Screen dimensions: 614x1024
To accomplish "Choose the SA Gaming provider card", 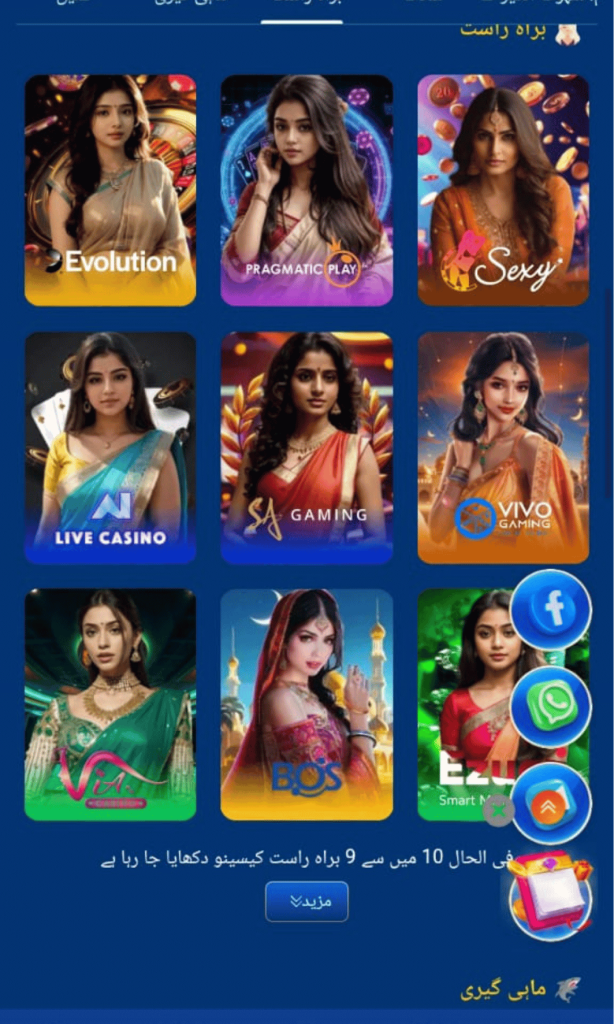I will [306, 447].
